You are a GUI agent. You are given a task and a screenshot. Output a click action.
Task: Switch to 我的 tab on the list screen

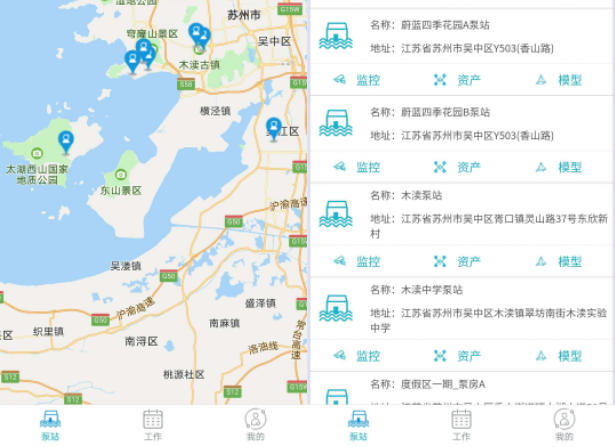(x=564, y=424)
